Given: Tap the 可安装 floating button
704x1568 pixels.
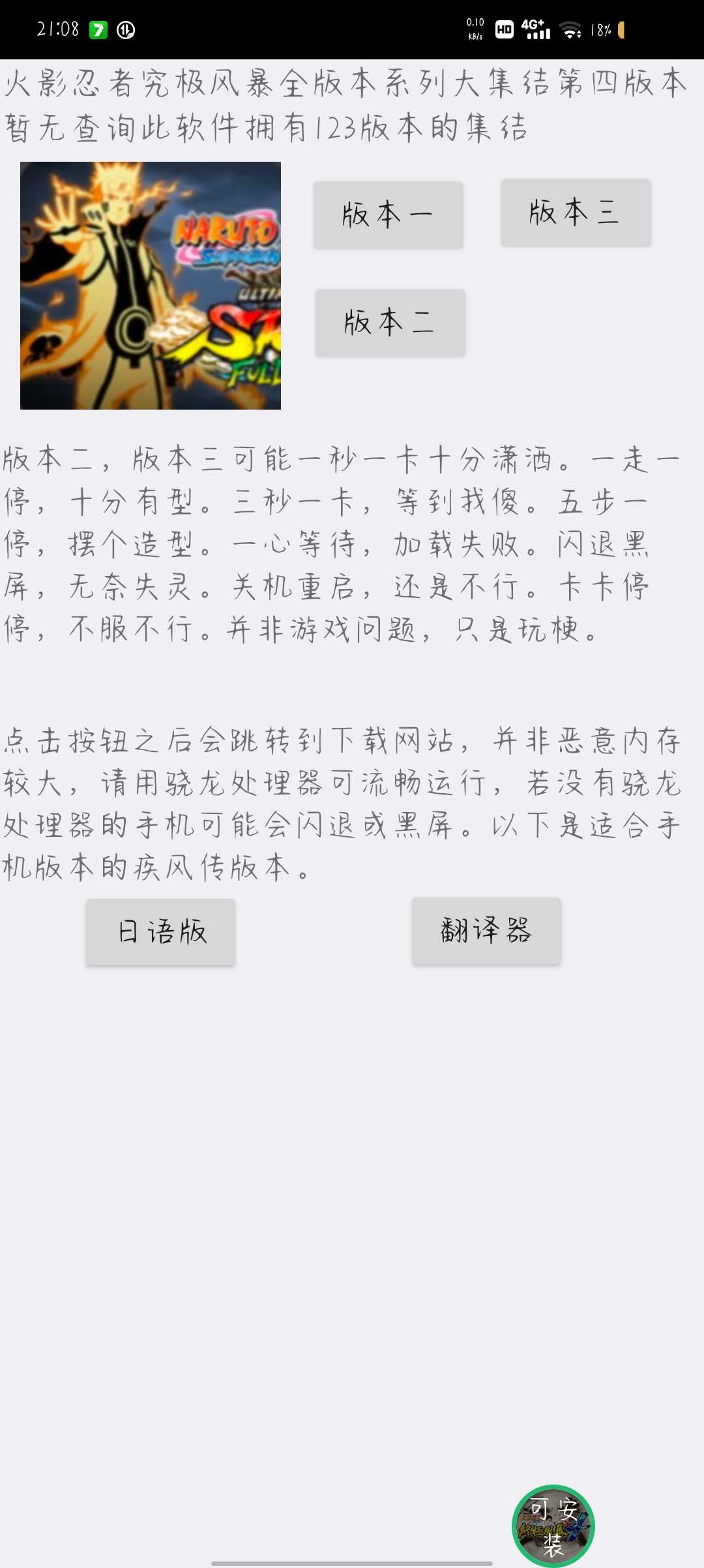Looking at the screenshot, I should coord(553,1526).
